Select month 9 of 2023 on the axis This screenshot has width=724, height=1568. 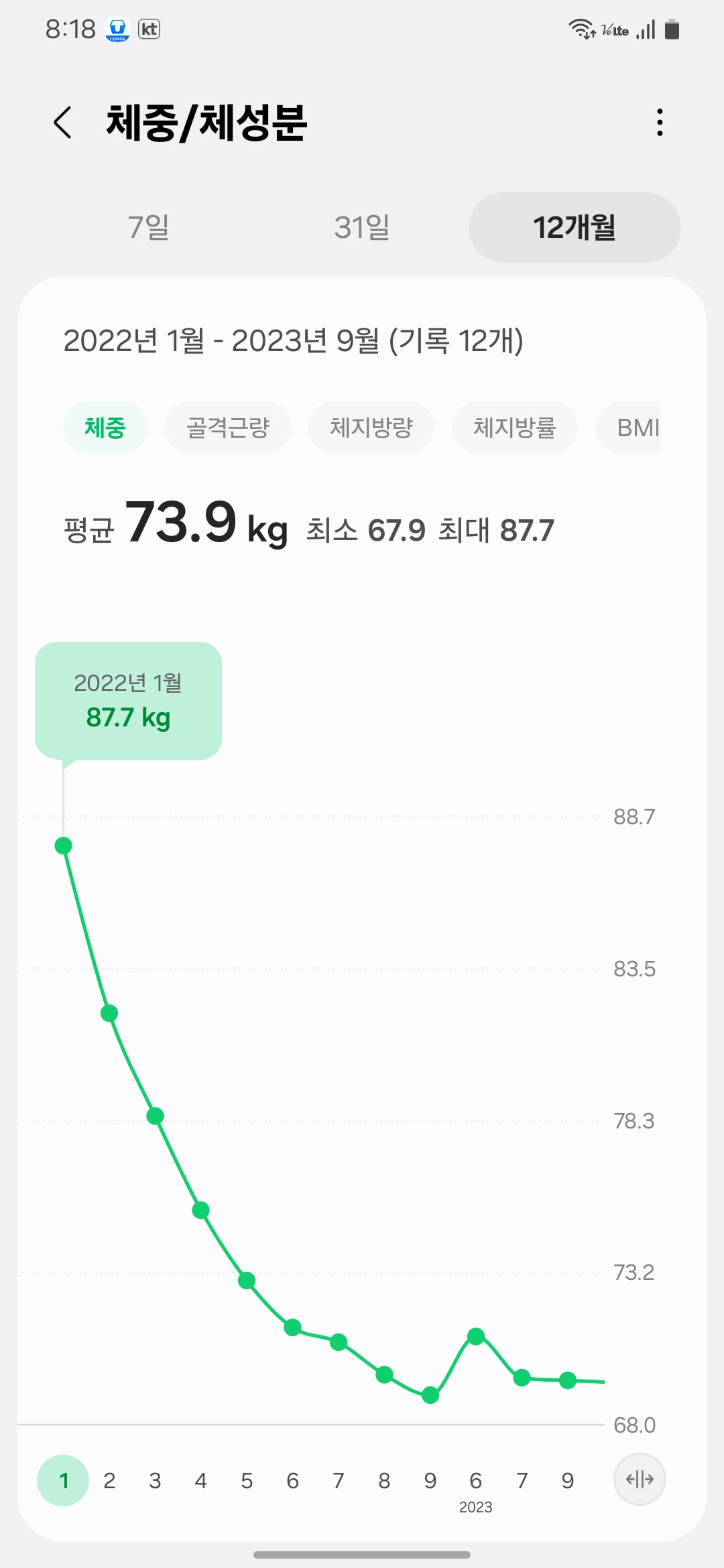(x=568, y=1481)
